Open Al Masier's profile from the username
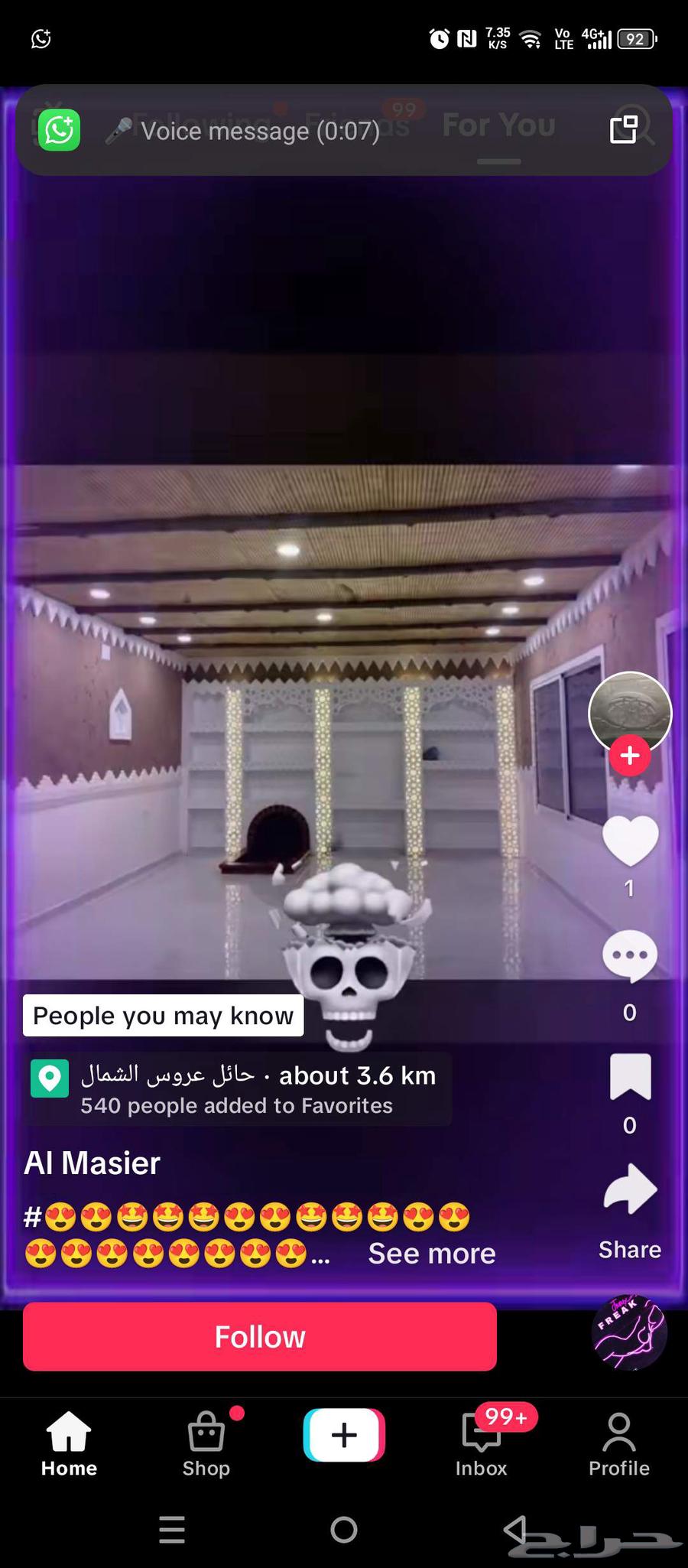 pyautogui.click(x=92, y=1163)
